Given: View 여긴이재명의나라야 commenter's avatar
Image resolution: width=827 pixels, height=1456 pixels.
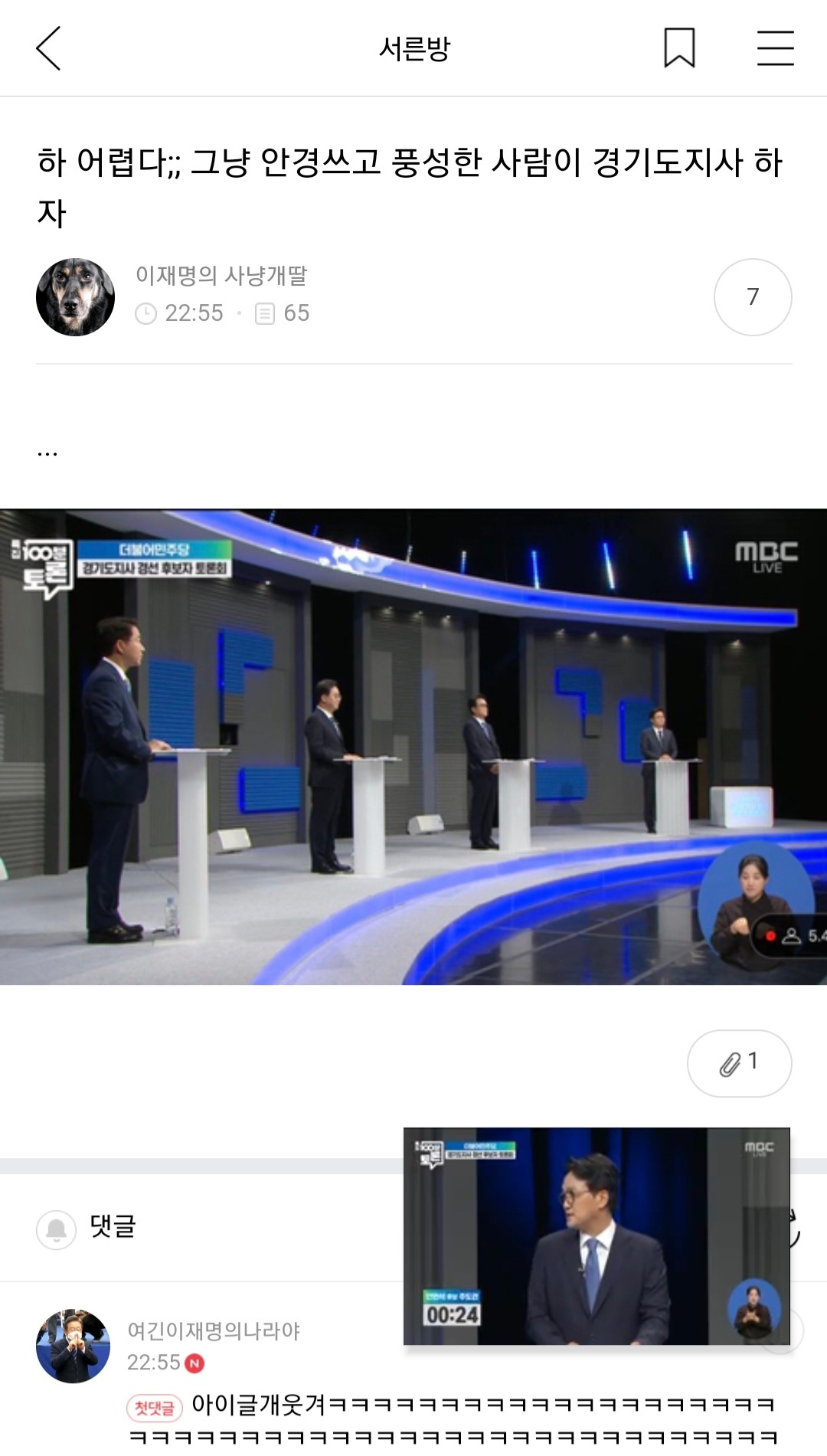Looking at the screenshot, I should point(74,1346).
